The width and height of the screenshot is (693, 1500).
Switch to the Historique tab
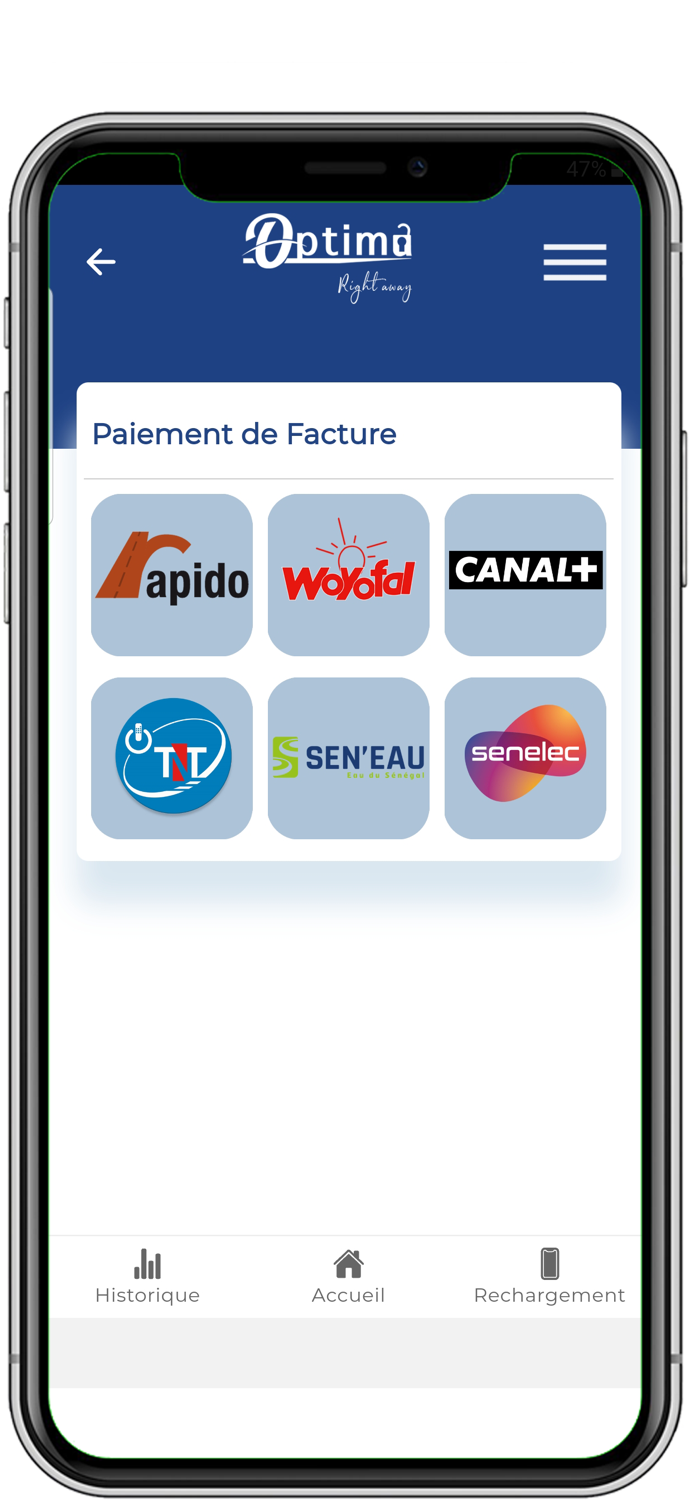tap(147, 1277)
